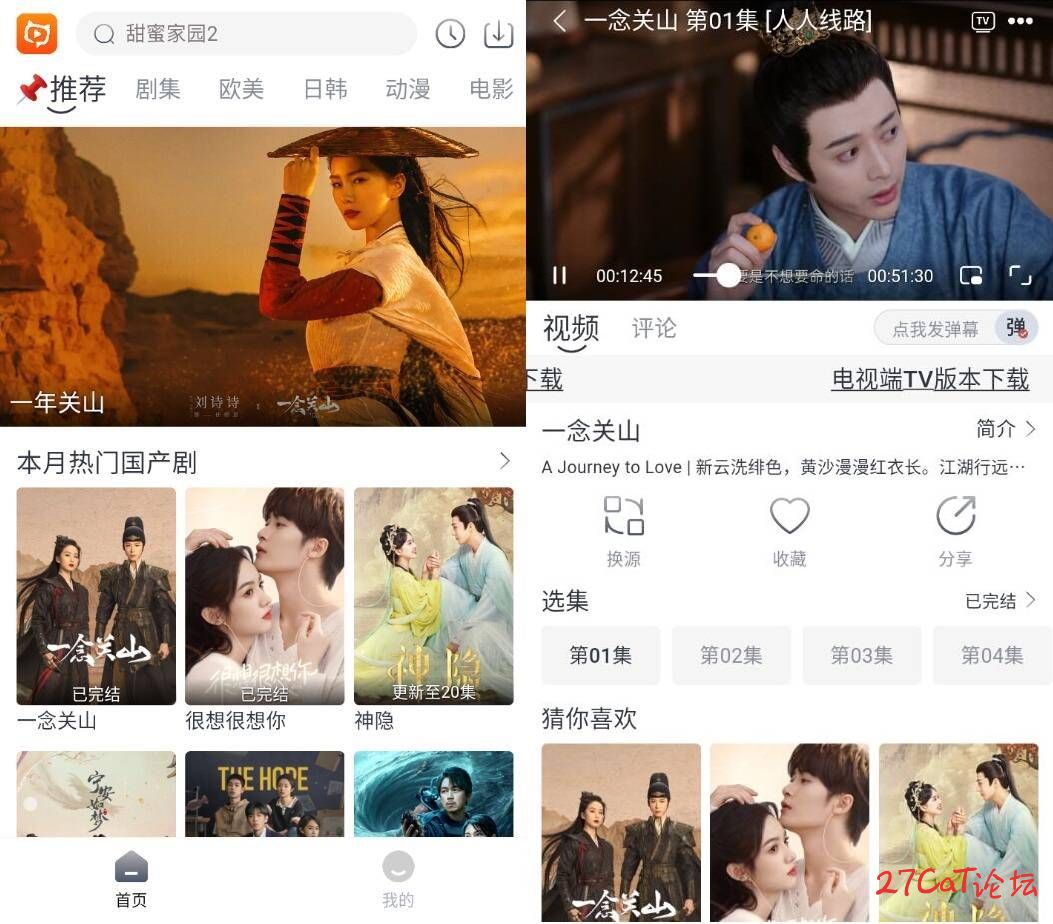Toggle the 弹 danmaku switch
This screenshot has height=924, width=1053.
point(1015,328)
